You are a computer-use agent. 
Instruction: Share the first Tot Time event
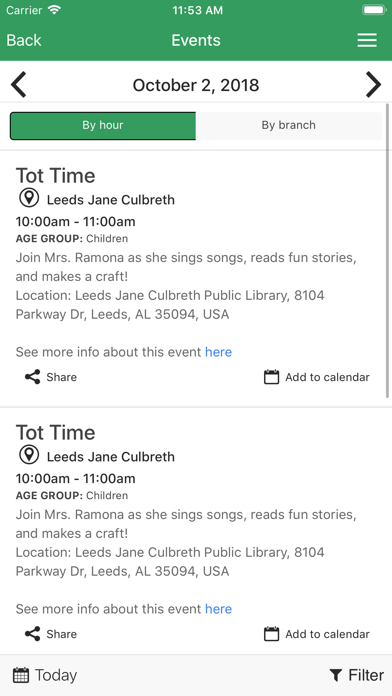(51, 377)
